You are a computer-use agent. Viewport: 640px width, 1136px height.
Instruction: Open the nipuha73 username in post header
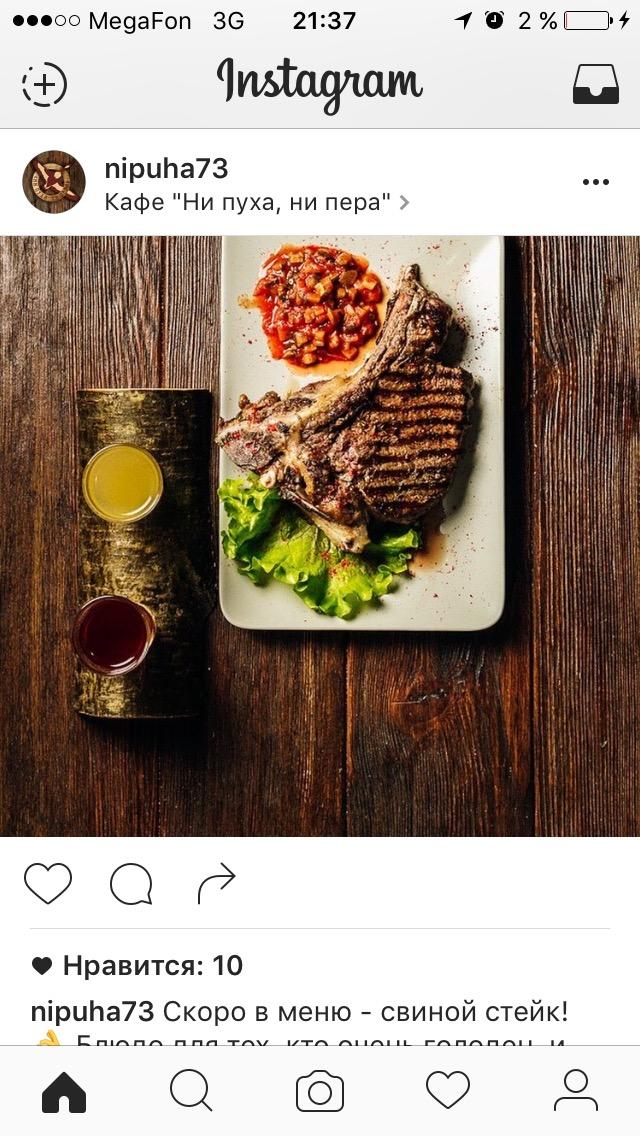(x=166, y=168)
